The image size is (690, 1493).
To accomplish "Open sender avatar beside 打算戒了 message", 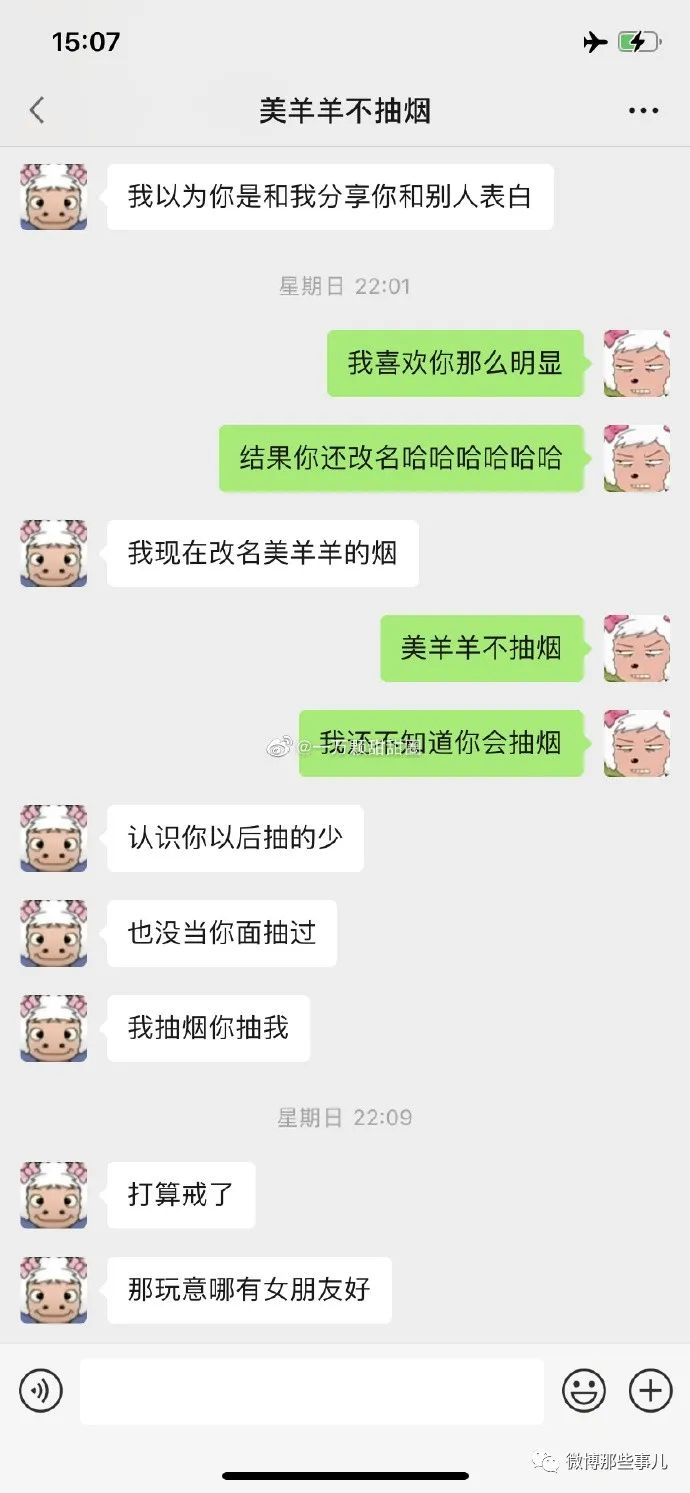I will pos(54,1194).
